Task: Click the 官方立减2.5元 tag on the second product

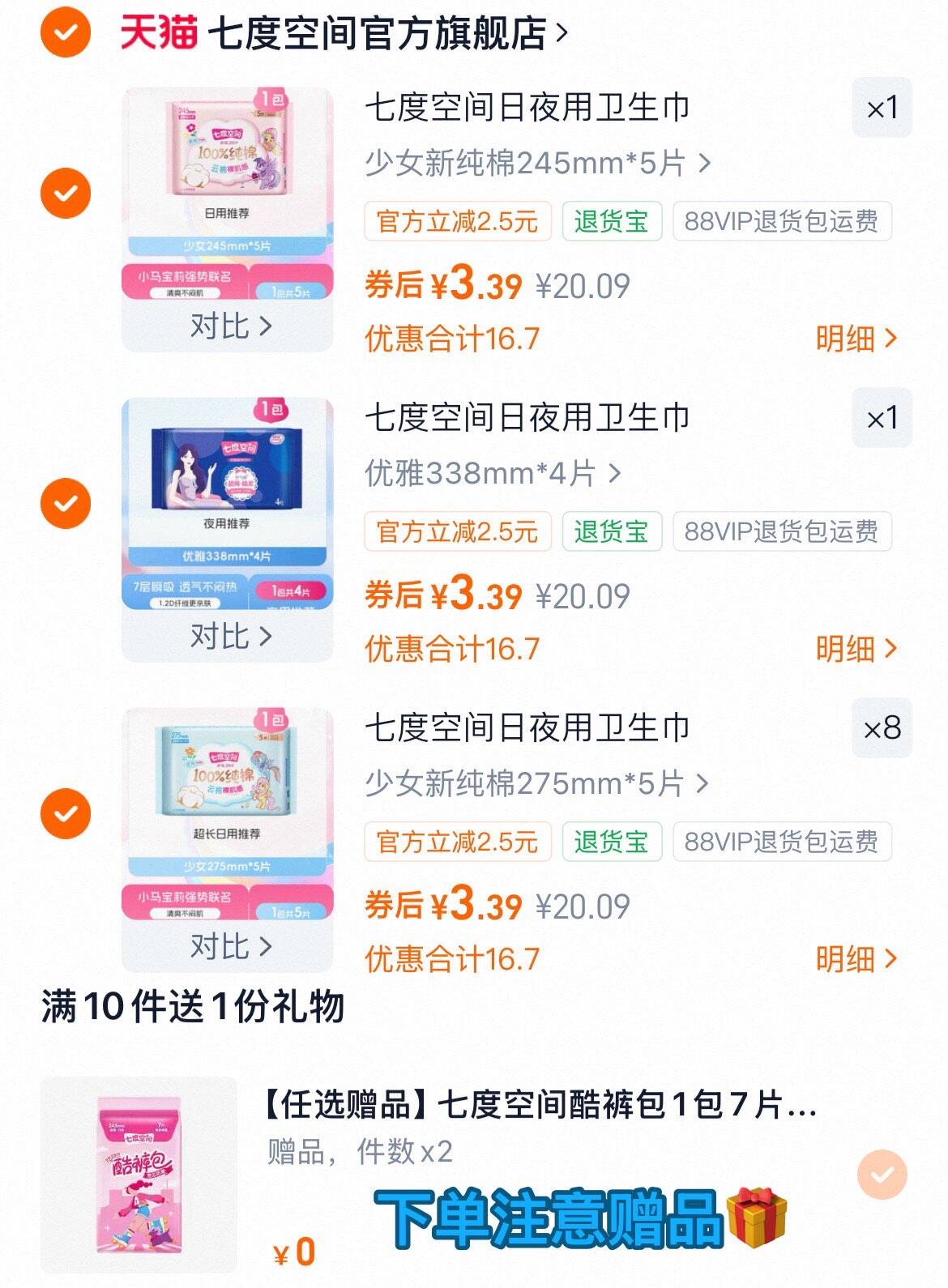Action: click(x=458, y=531)
